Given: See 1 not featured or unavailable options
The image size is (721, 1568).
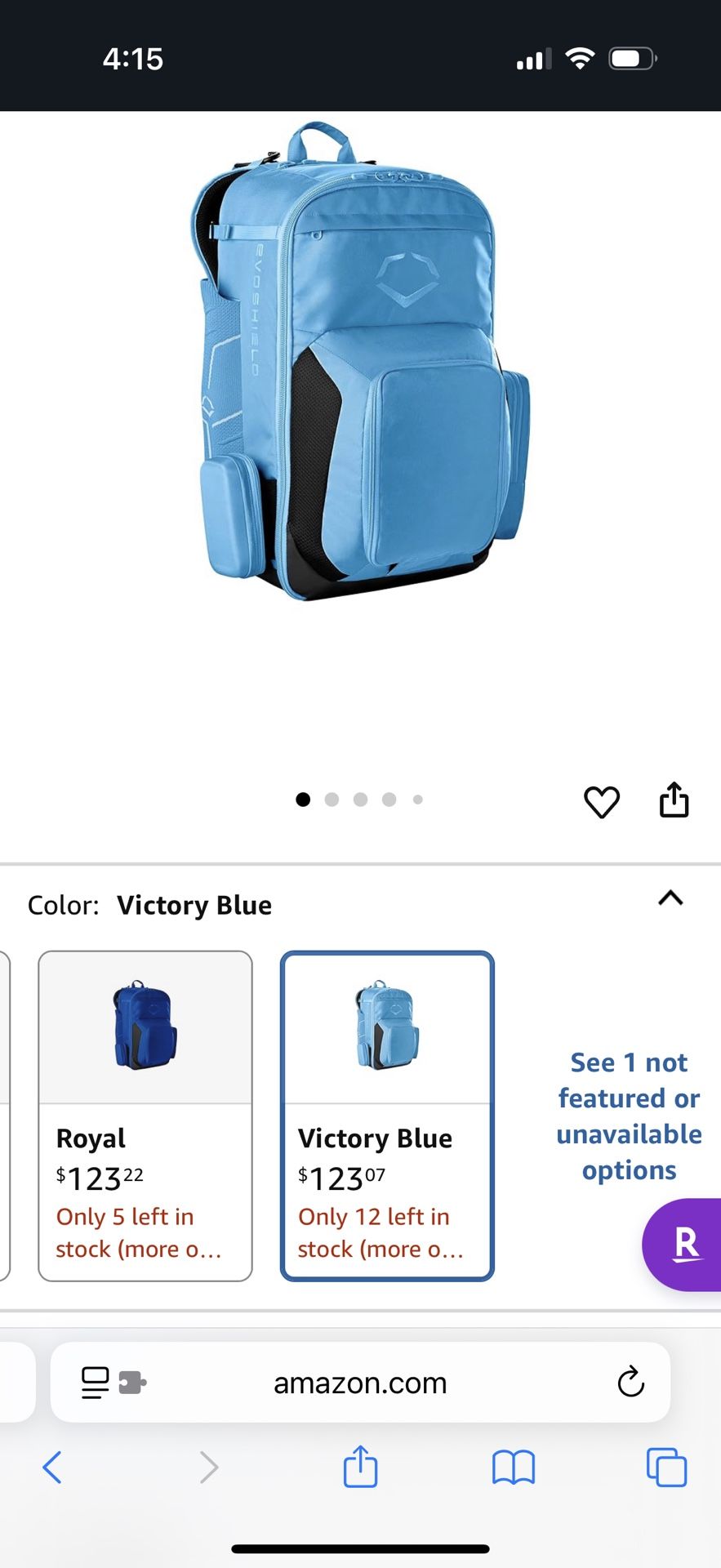Looking at the screenshot, I should (629, 1116).
